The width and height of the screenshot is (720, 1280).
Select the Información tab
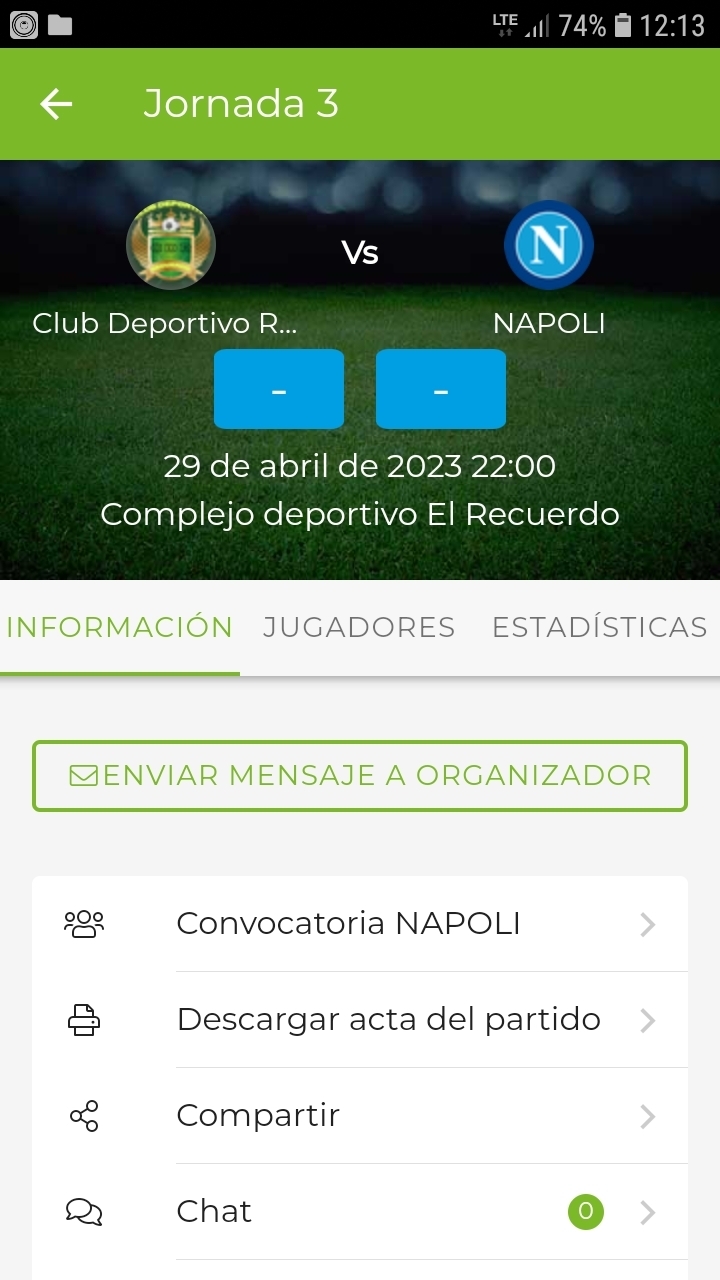[119, 627]
